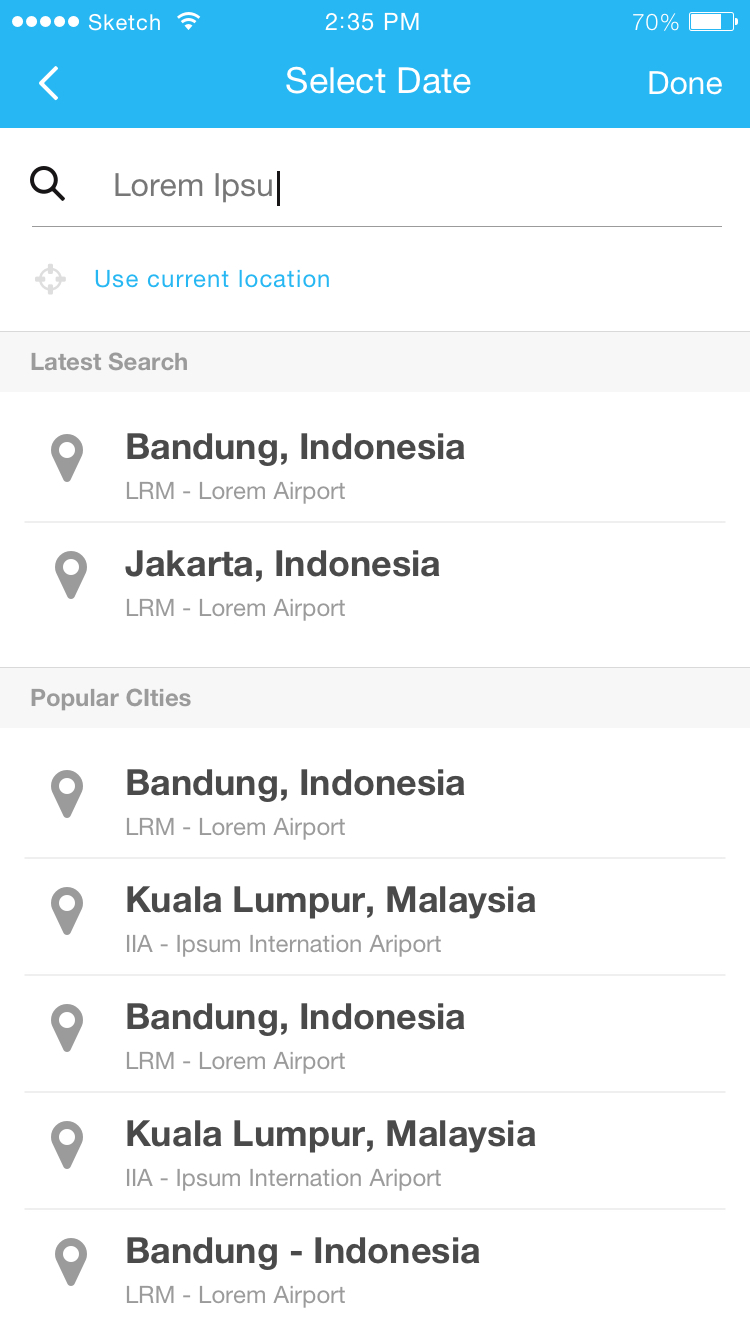Select Bandung, Indonesia under Latest Search
The image size is (750, 1334).
pyautogui.click(x=375, y=464)
